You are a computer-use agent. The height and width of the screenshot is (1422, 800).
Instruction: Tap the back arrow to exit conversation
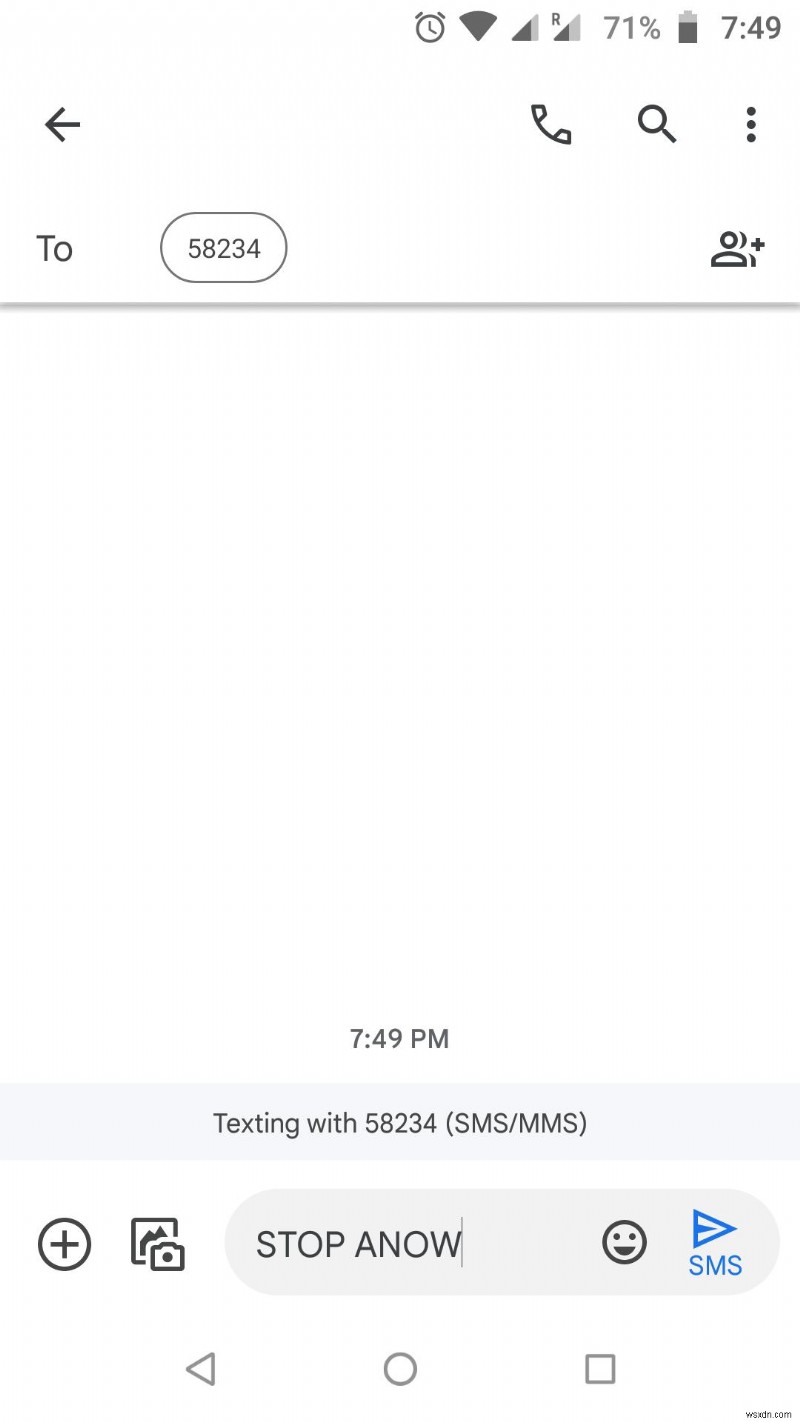tap(62, 125)
